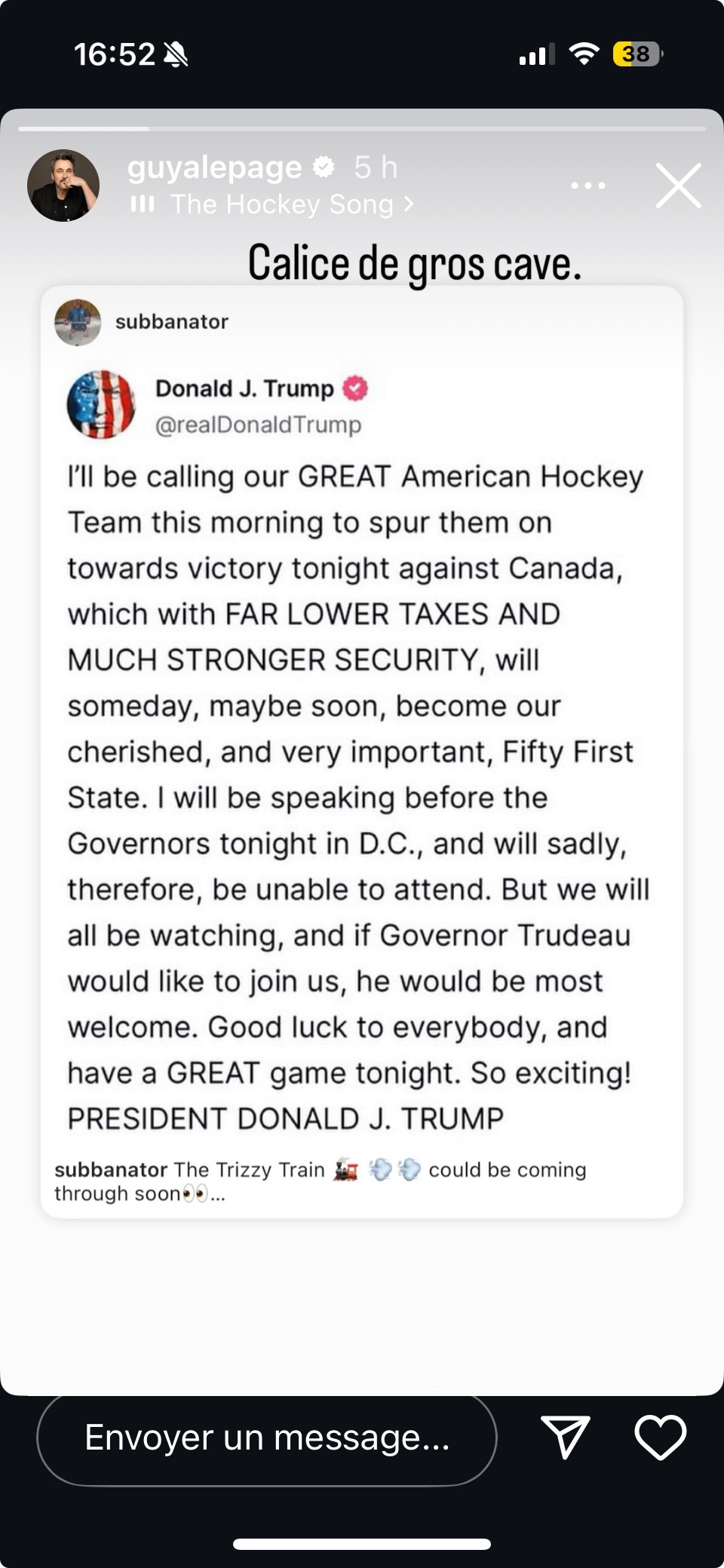This screenshot has width=724, height=1568.
Task: Open the reshared subbanator post
Action: click(x=362, y=750)
